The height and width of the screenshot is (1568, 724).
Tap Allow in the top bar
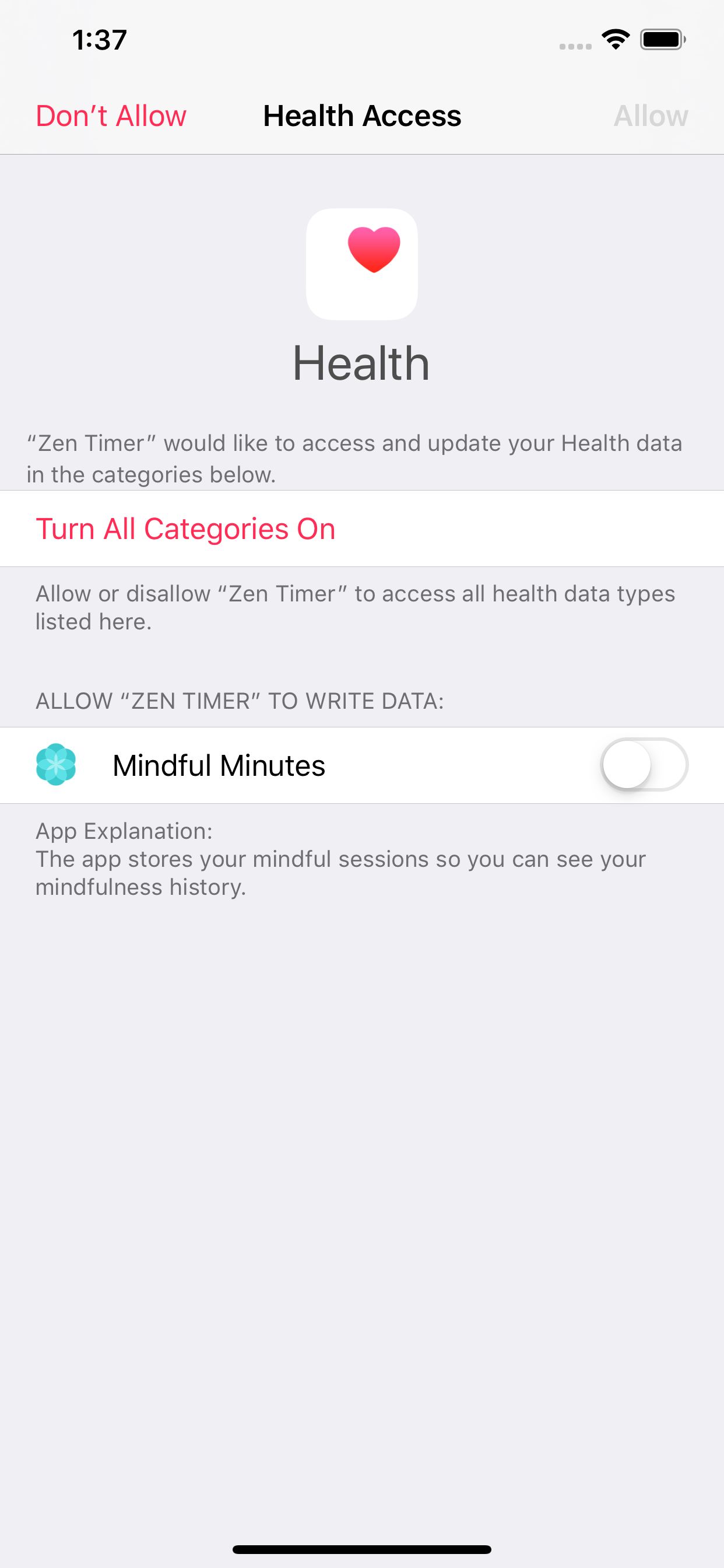650,116
